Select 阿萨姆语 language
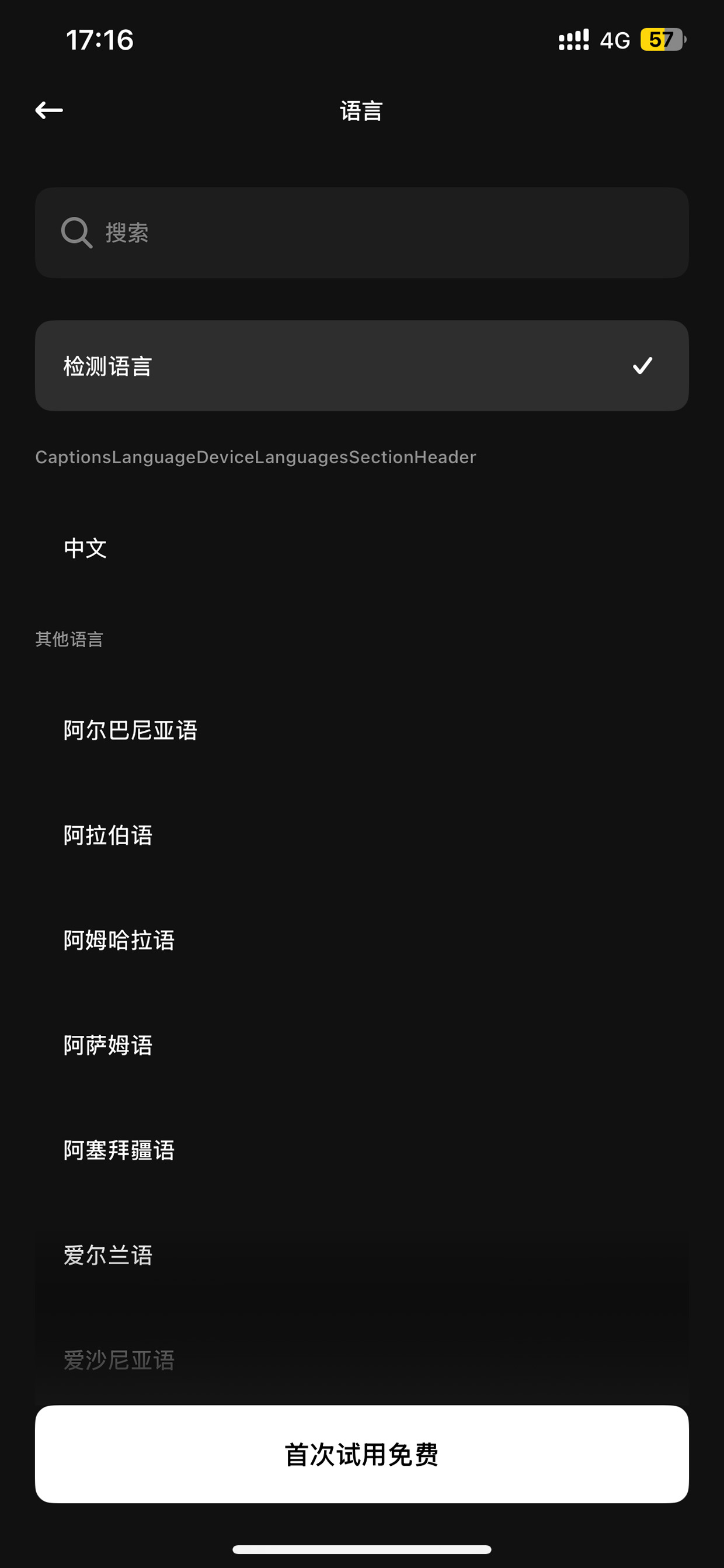724x1568 pixels. tap(362, 1045)
